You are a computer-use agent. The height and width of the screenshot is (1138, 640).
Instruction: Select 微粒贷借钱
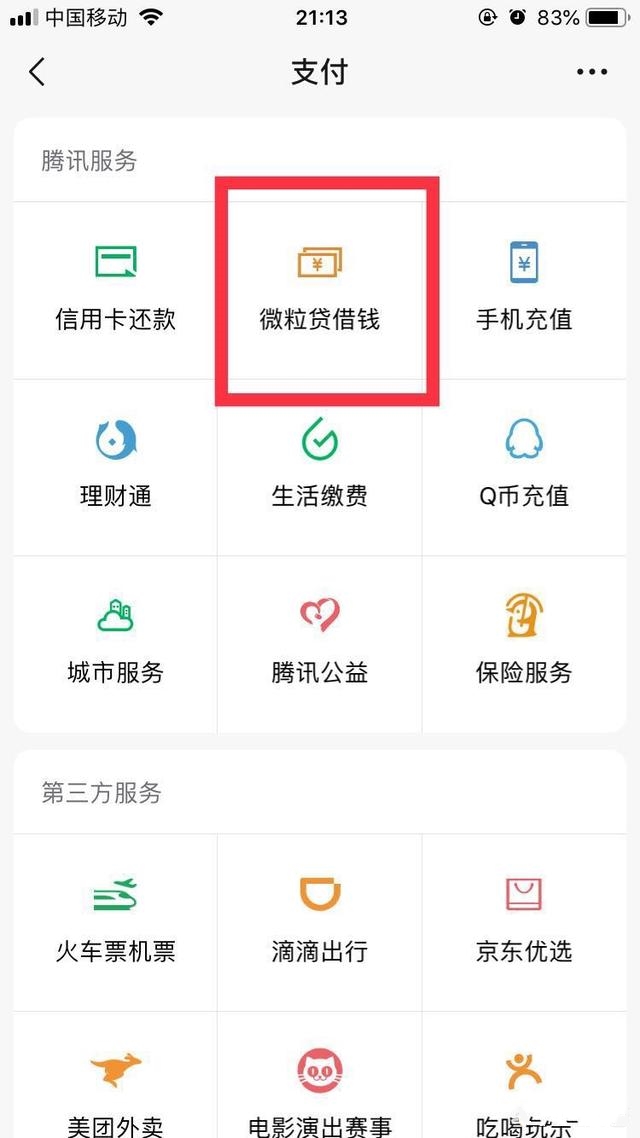click(x=320, y=288)
